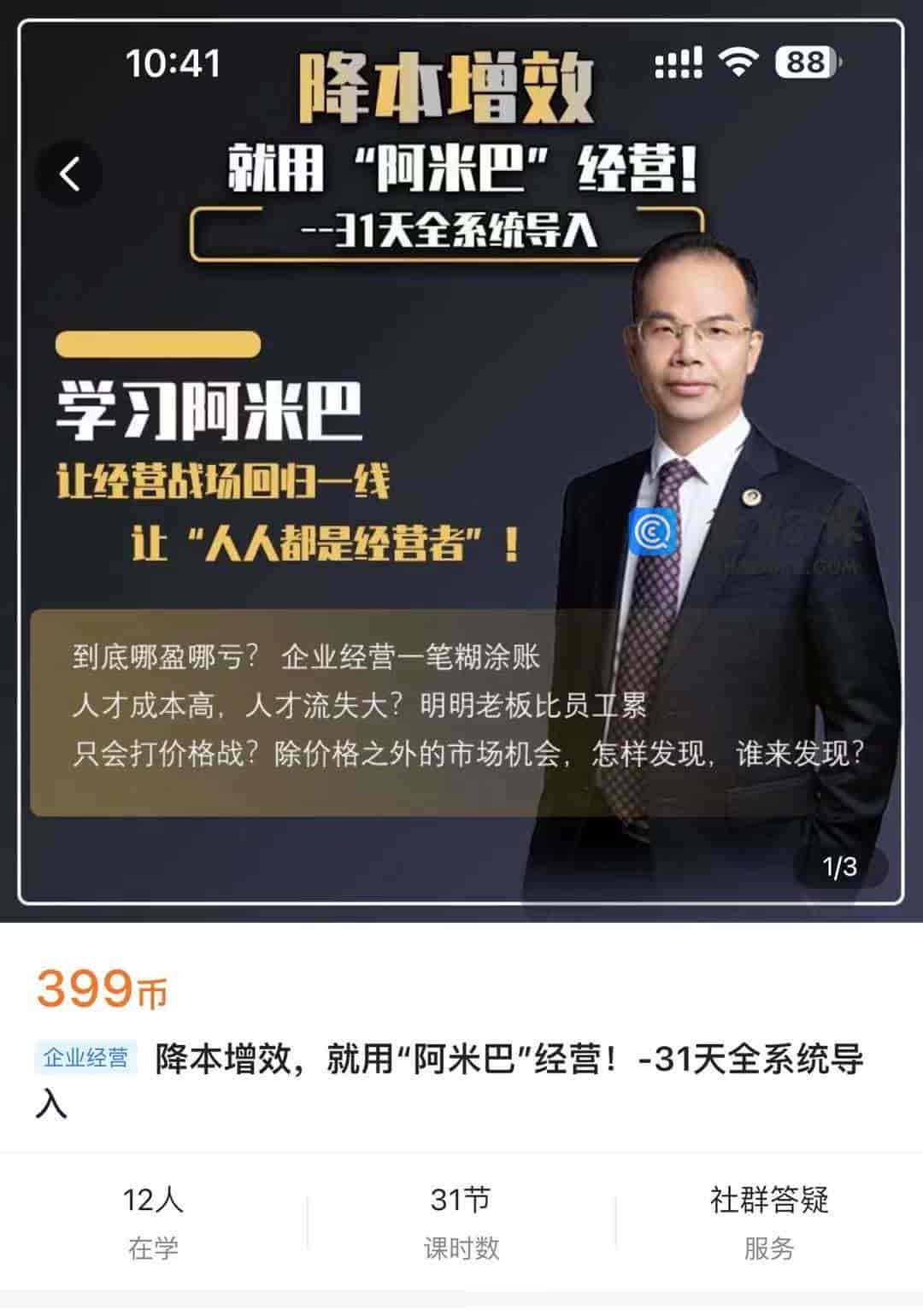Select the 社群答疑 service tab
This screenshot has width=923, height=1316.
coord(771,1201)
